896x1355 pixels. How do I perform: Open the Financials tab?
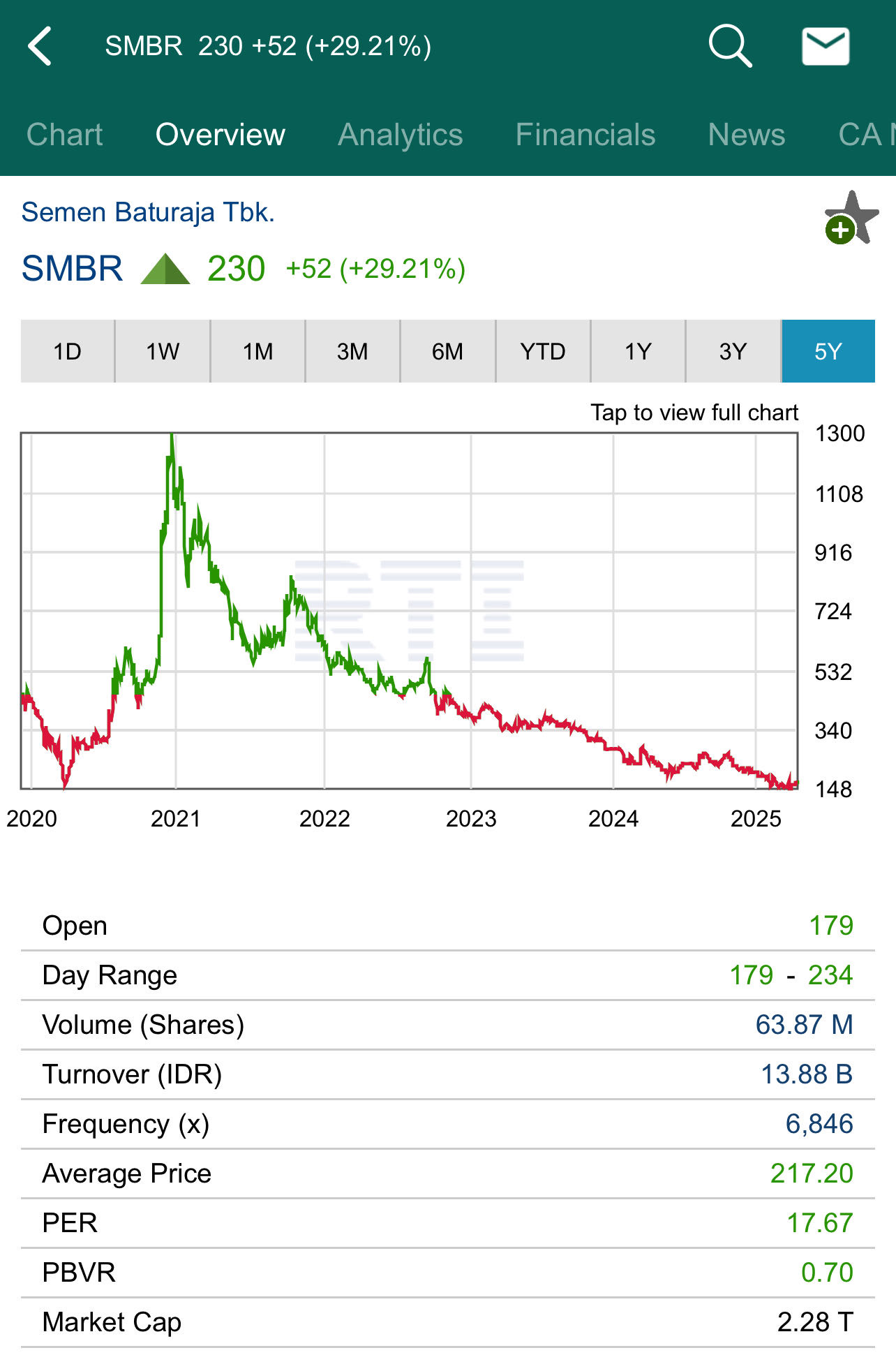point(585,135)
